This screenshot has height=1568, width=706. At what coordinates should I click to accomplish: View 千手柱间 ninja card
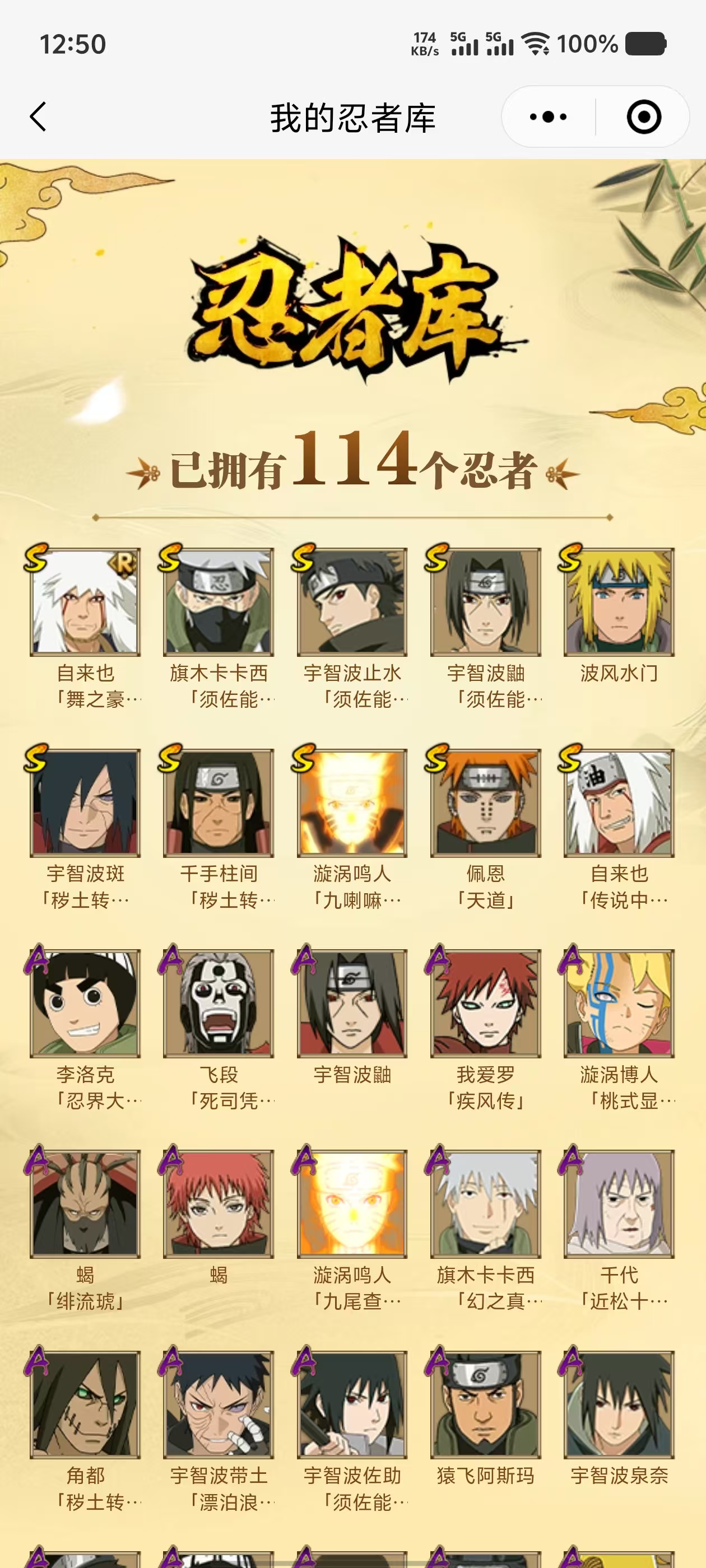click(x=218, y=803)
